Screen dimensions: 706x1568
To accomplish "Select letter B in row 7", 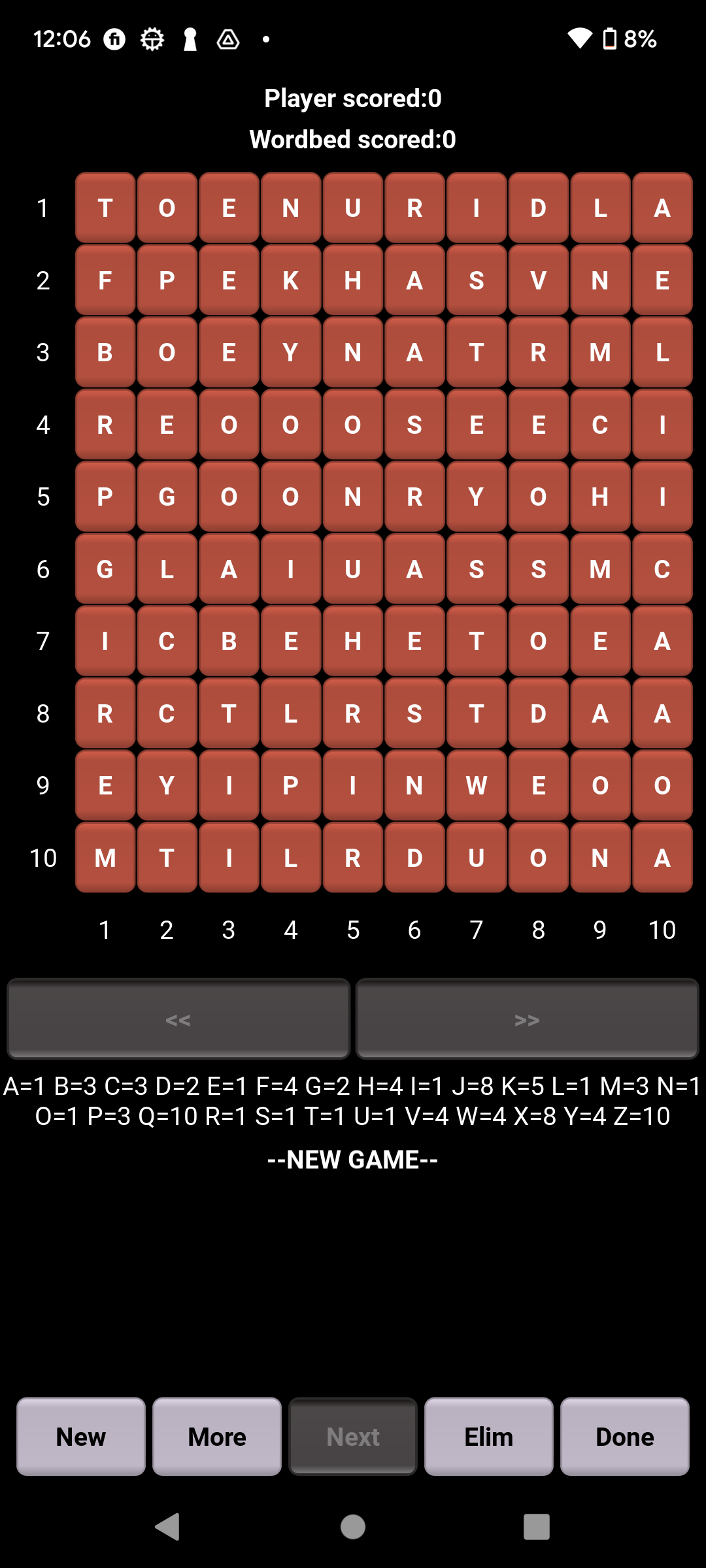I will [x=229, y=642].
